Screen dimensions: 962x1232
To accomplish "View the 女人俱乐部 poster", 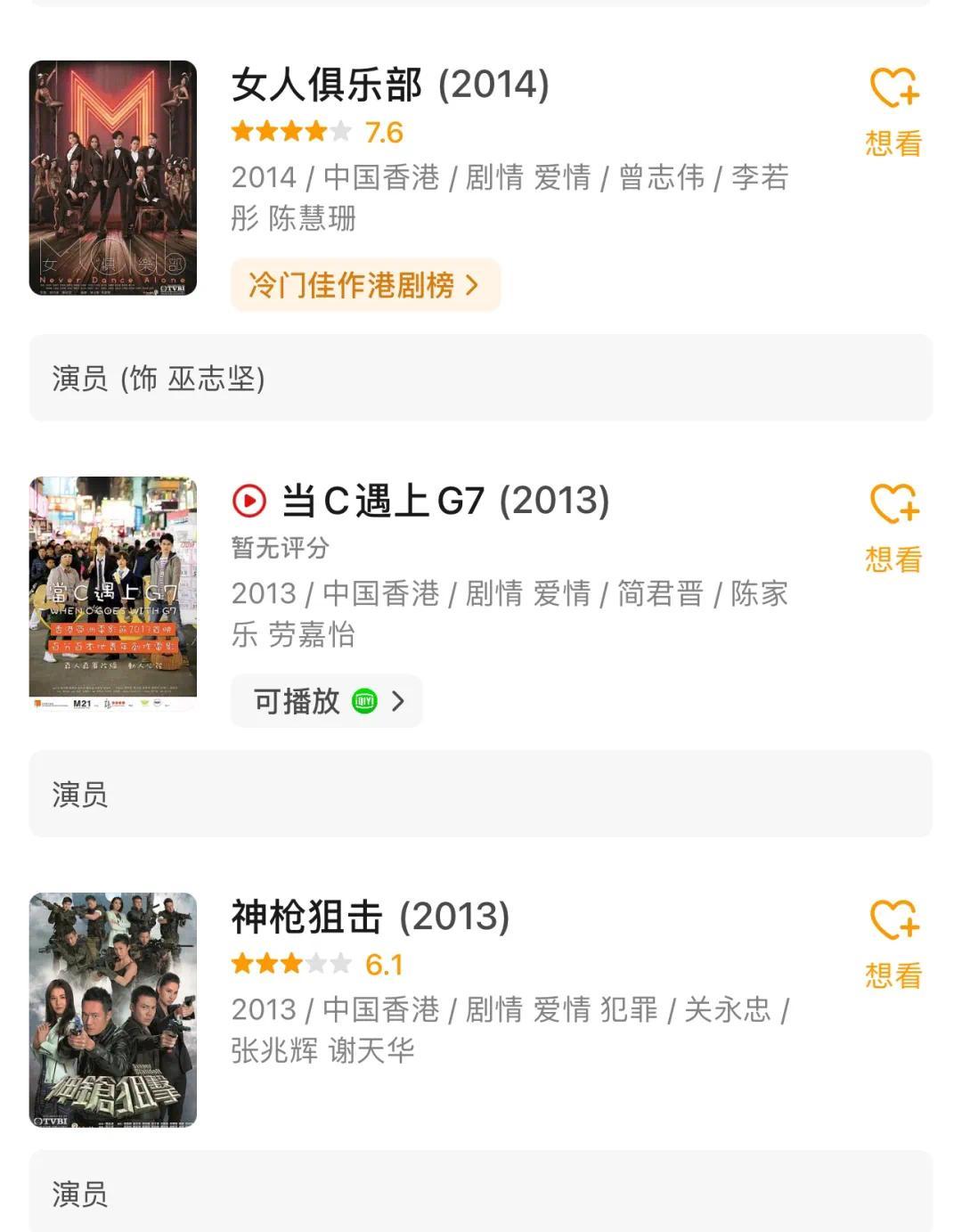I will pyautogui.click(x=113, y=178).
